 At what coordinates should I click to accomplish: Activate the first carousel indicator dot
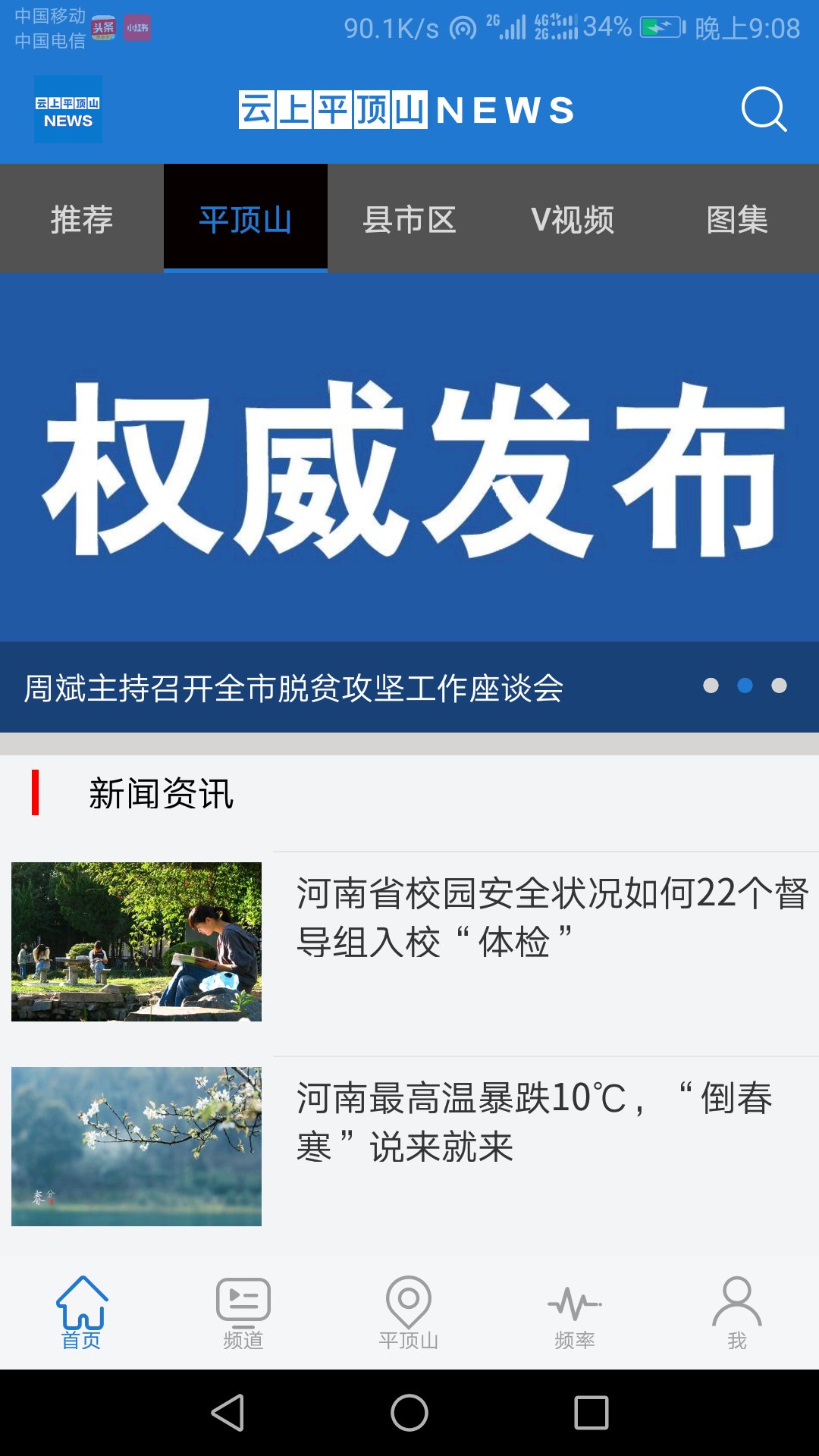(712, 685)
